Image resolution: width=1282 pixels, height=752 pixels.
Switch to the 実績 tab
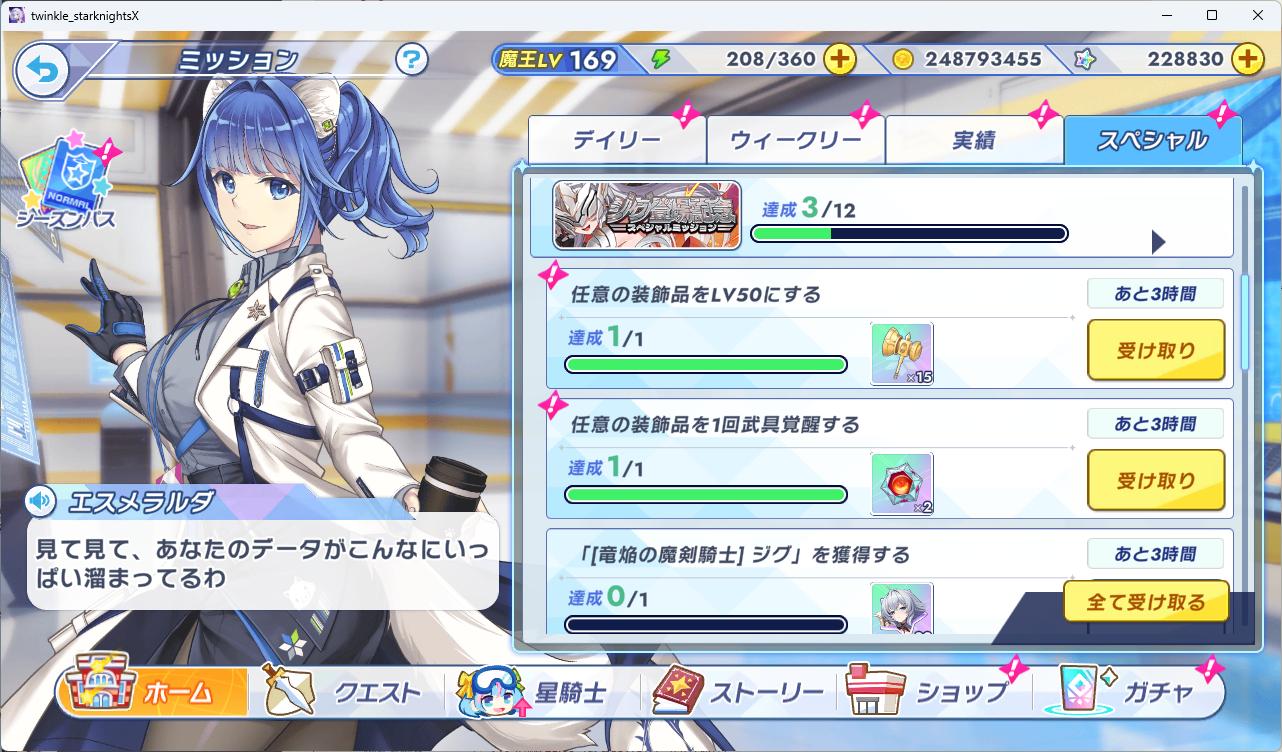pyautogui.click(x=974, y=140)
